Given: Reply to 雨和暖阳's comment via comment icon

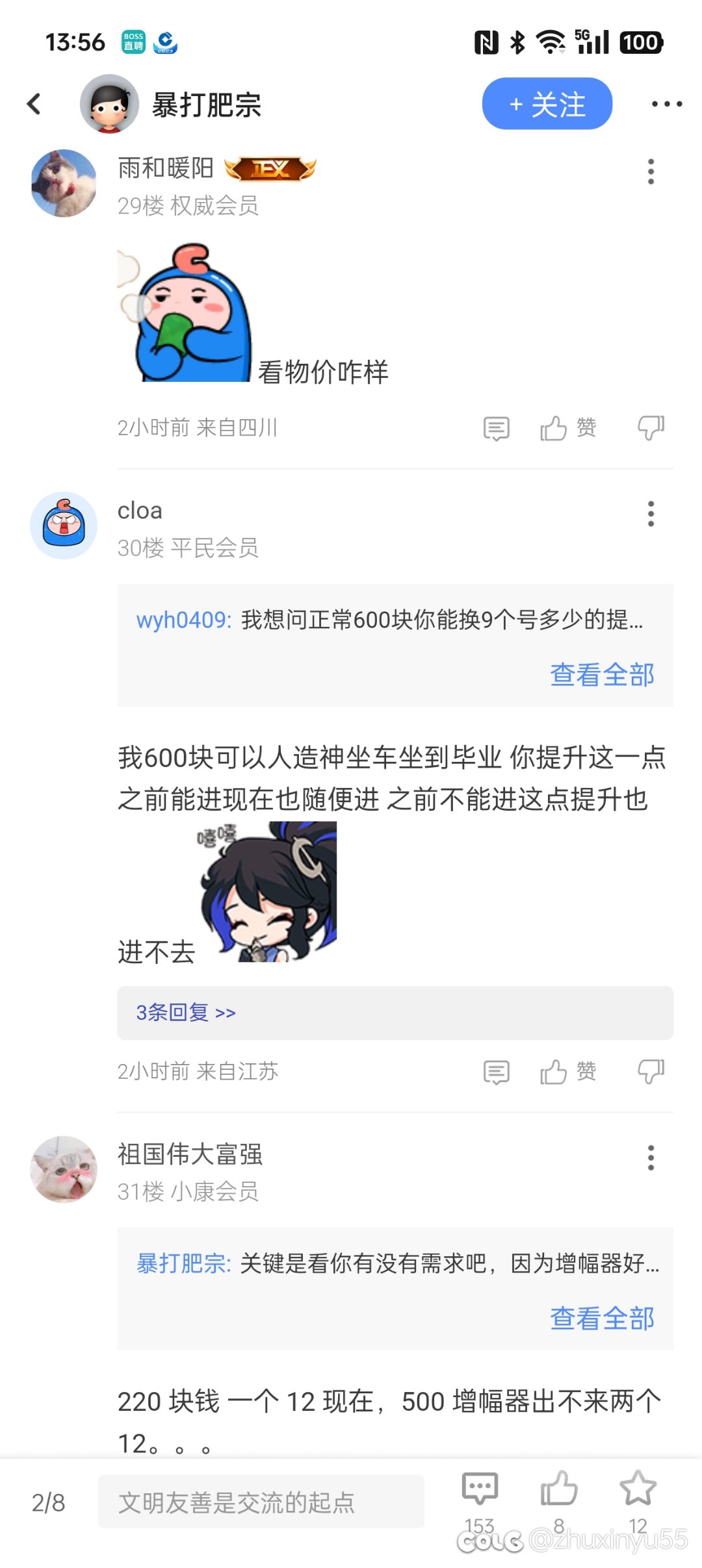Looking at the screenshot, I should (497, 428).
